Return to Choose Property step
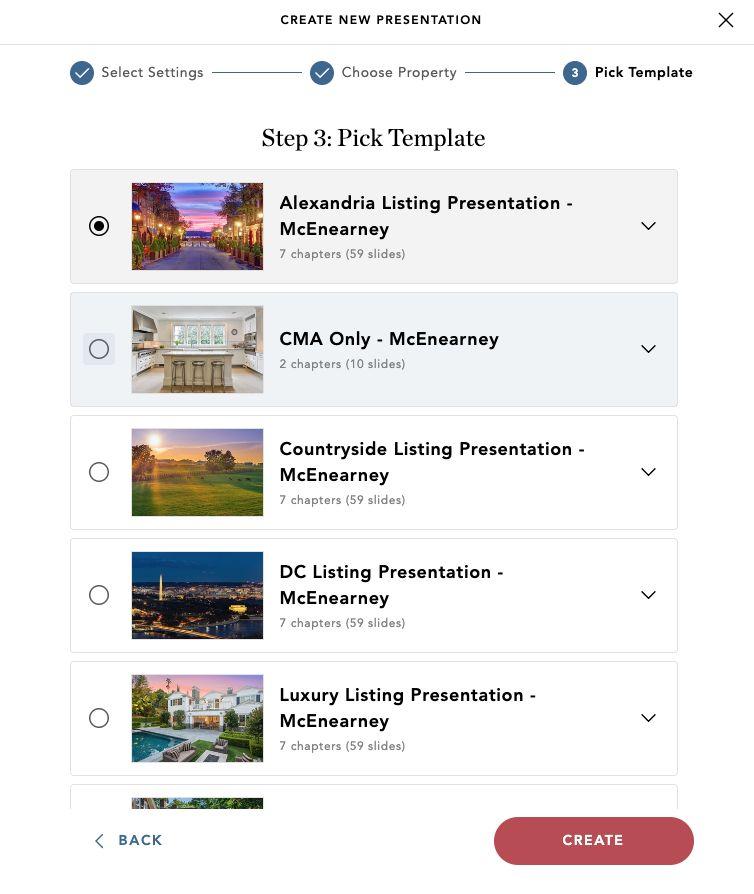 (x=383, y=73)
